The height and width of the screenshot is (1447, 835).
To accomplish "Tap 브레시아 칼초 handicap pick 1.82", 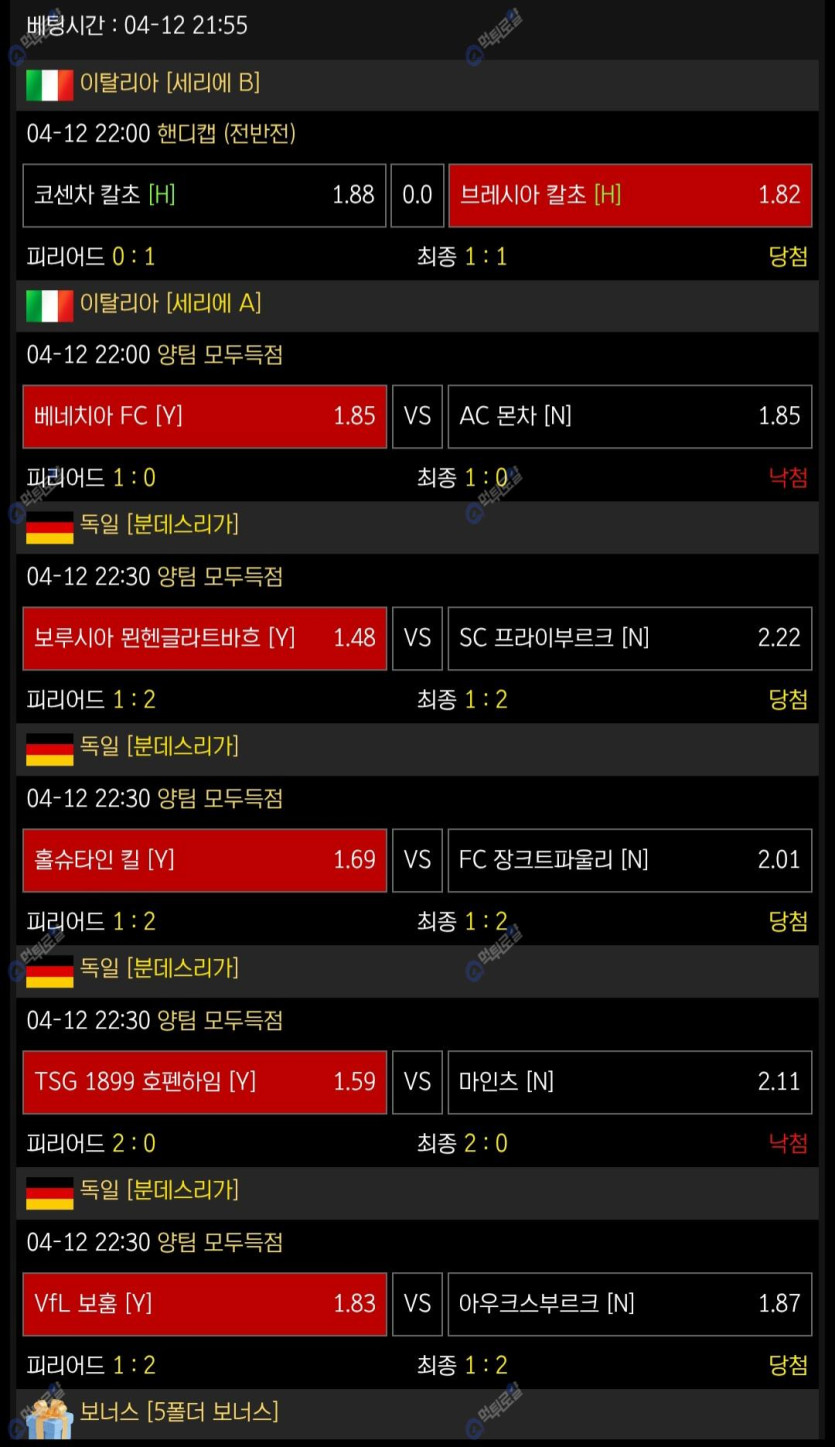I will point(630,195).
